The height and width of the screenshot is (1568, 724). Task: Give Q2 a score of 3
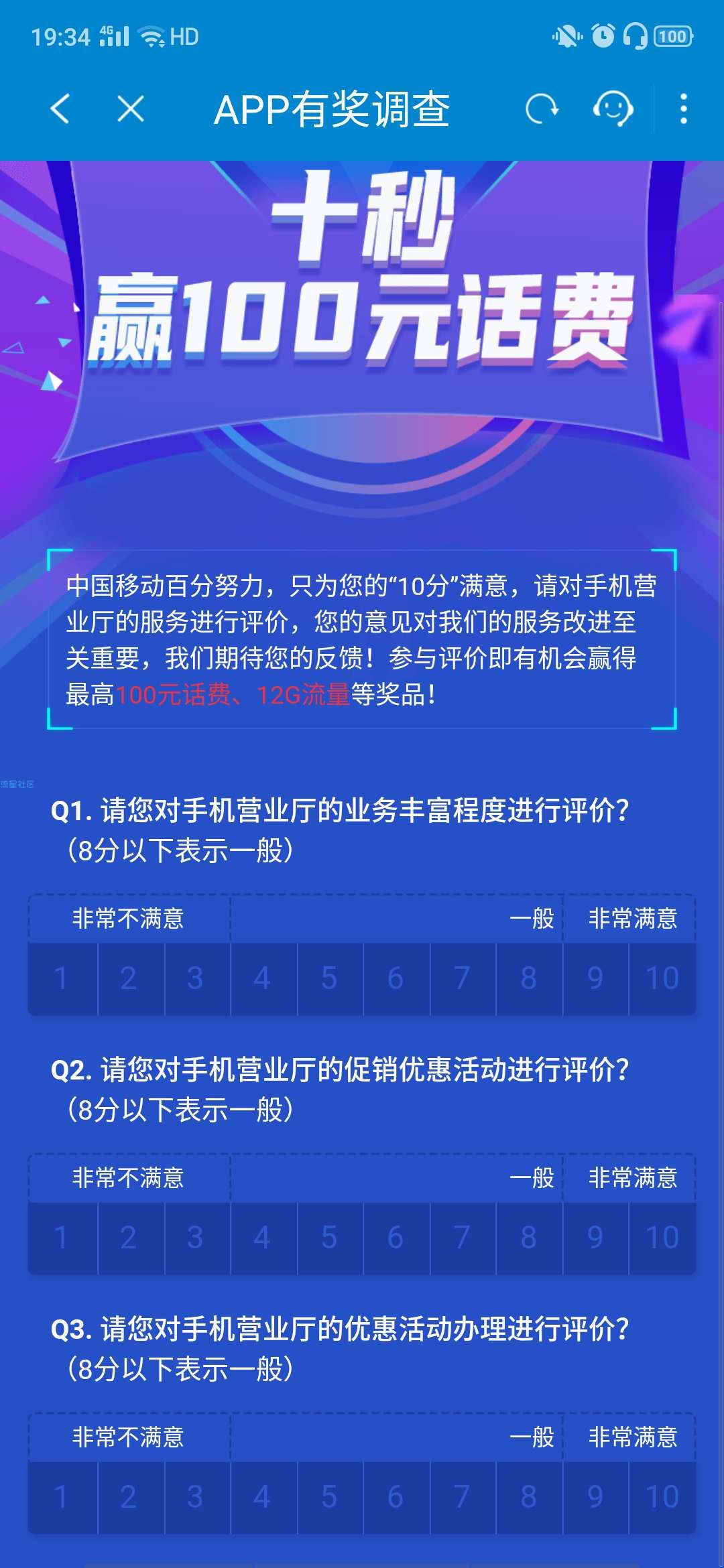click(x=196, y=1238)
